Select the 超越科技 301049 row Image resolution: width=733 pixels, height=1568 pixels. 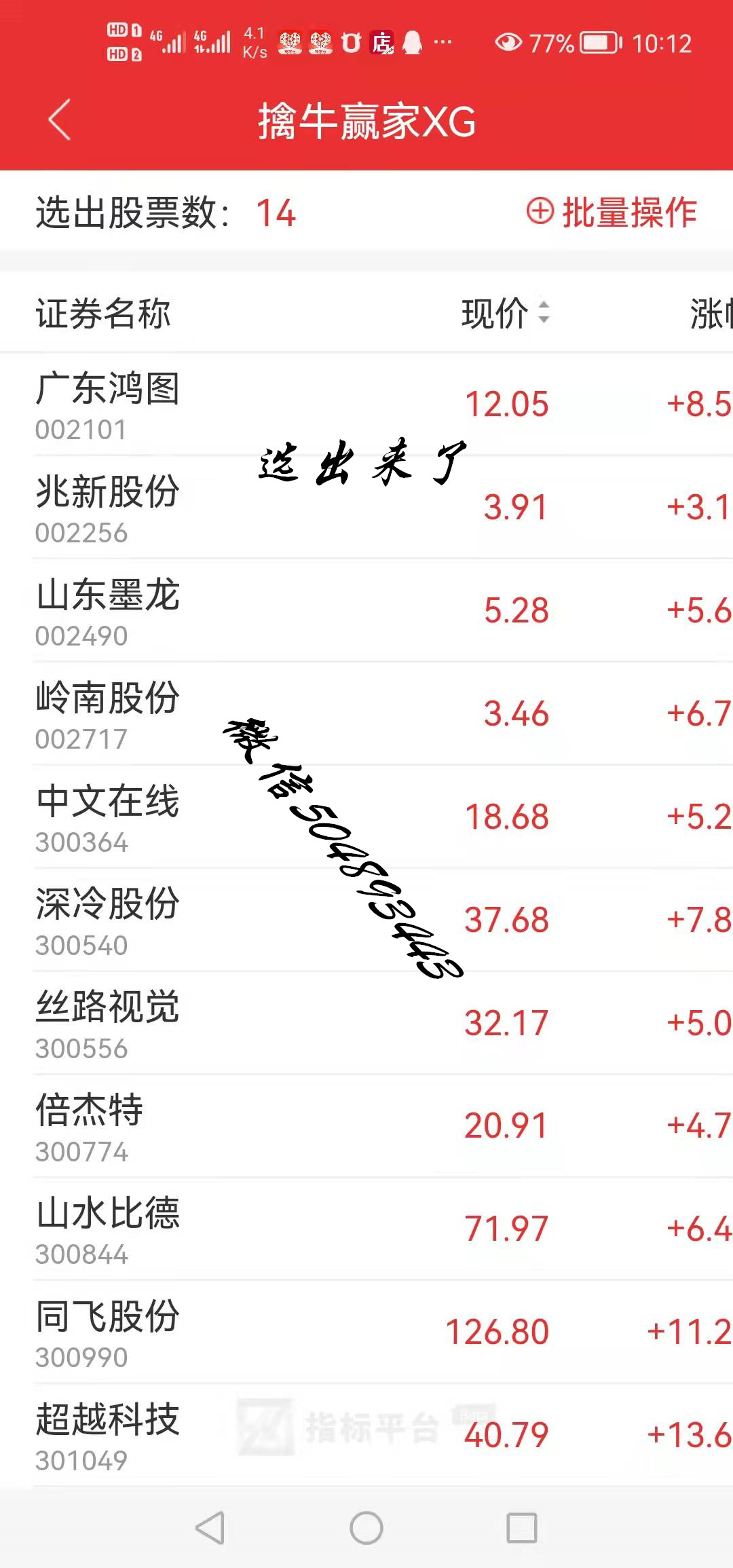366,1436
